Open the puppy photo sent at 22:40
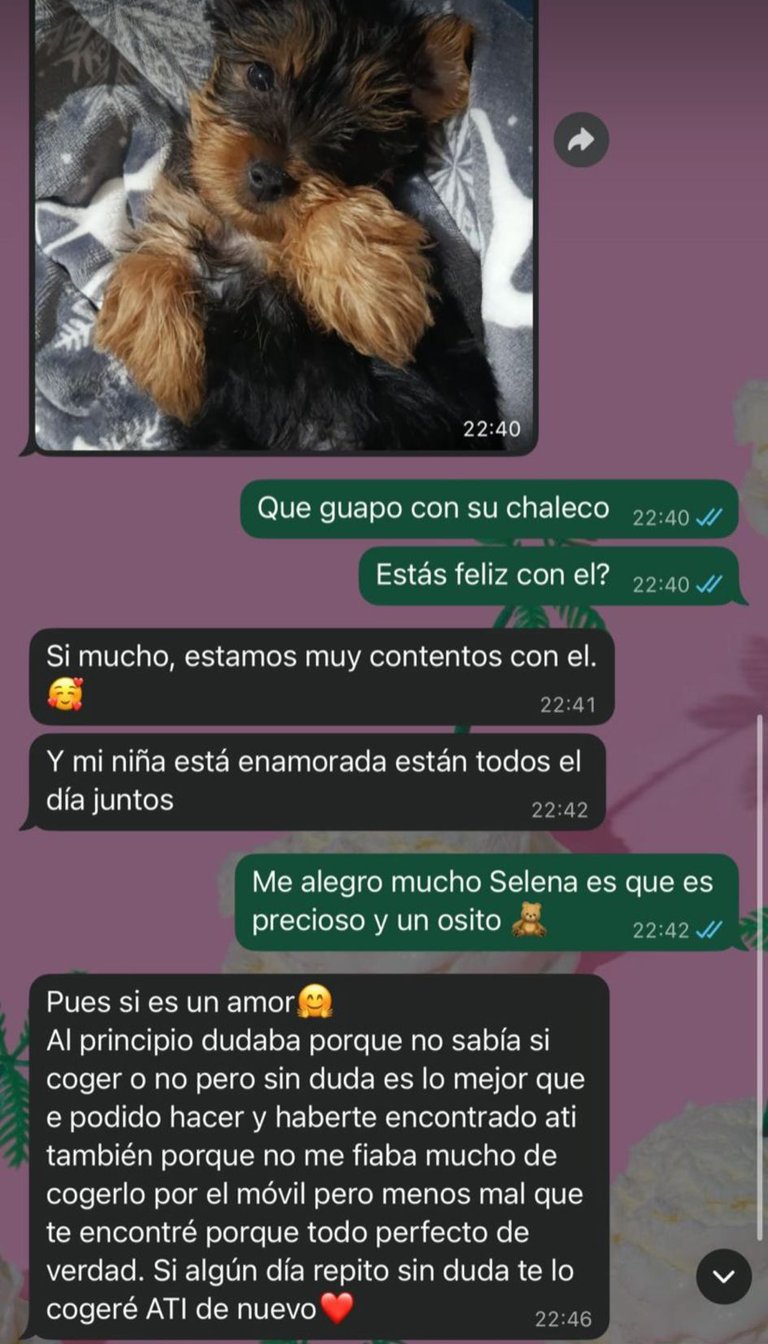This screenshot has height=1344, width=768. pyautogui.click(x=285, y=220)
